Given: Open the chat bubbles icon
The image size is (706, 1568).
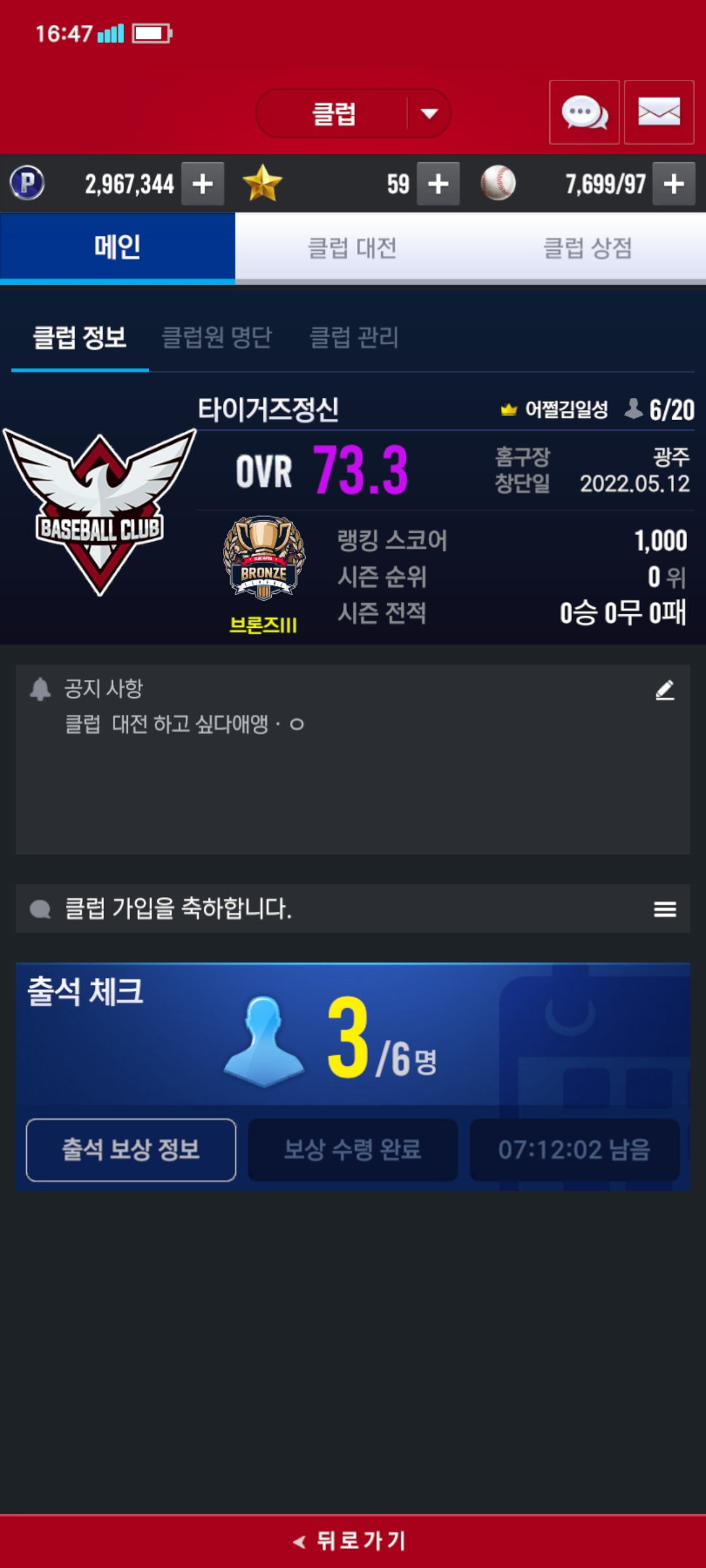Looking at the screenshot, I should coord(584,112).
